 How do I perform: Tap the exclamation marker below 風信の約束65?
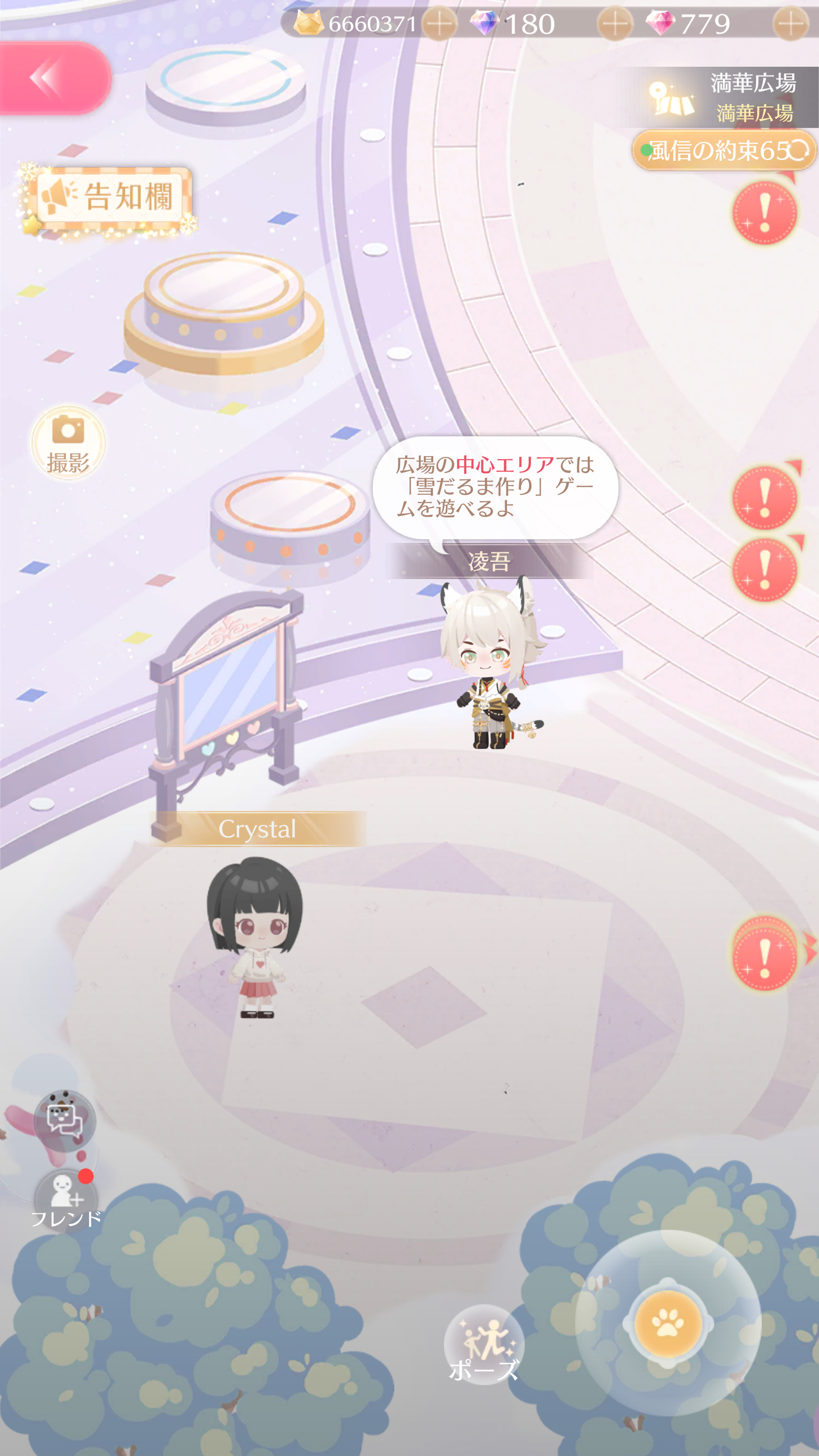coord(765,212)
